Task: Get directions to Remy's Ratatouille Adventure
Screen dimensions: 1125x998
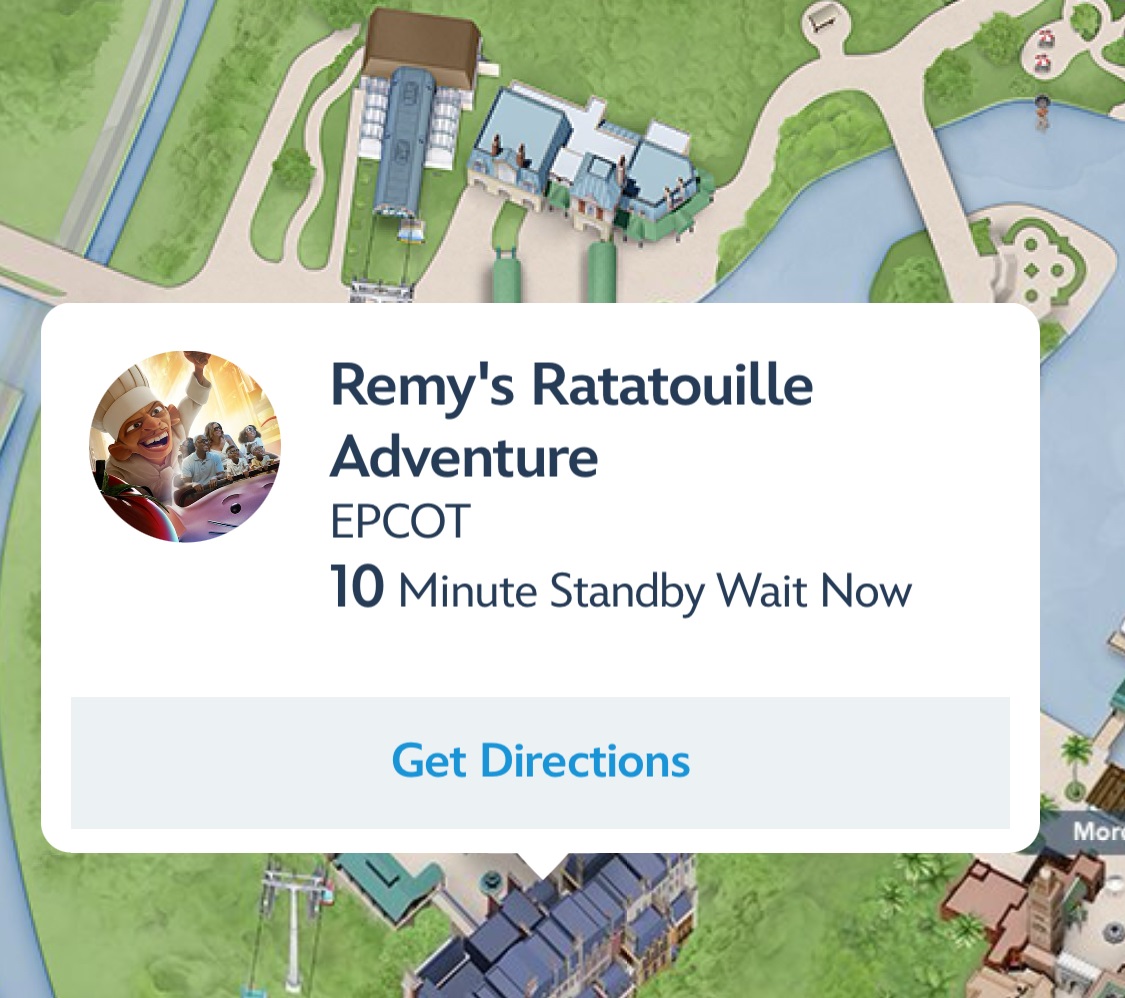Action: [x=540, y=762]
